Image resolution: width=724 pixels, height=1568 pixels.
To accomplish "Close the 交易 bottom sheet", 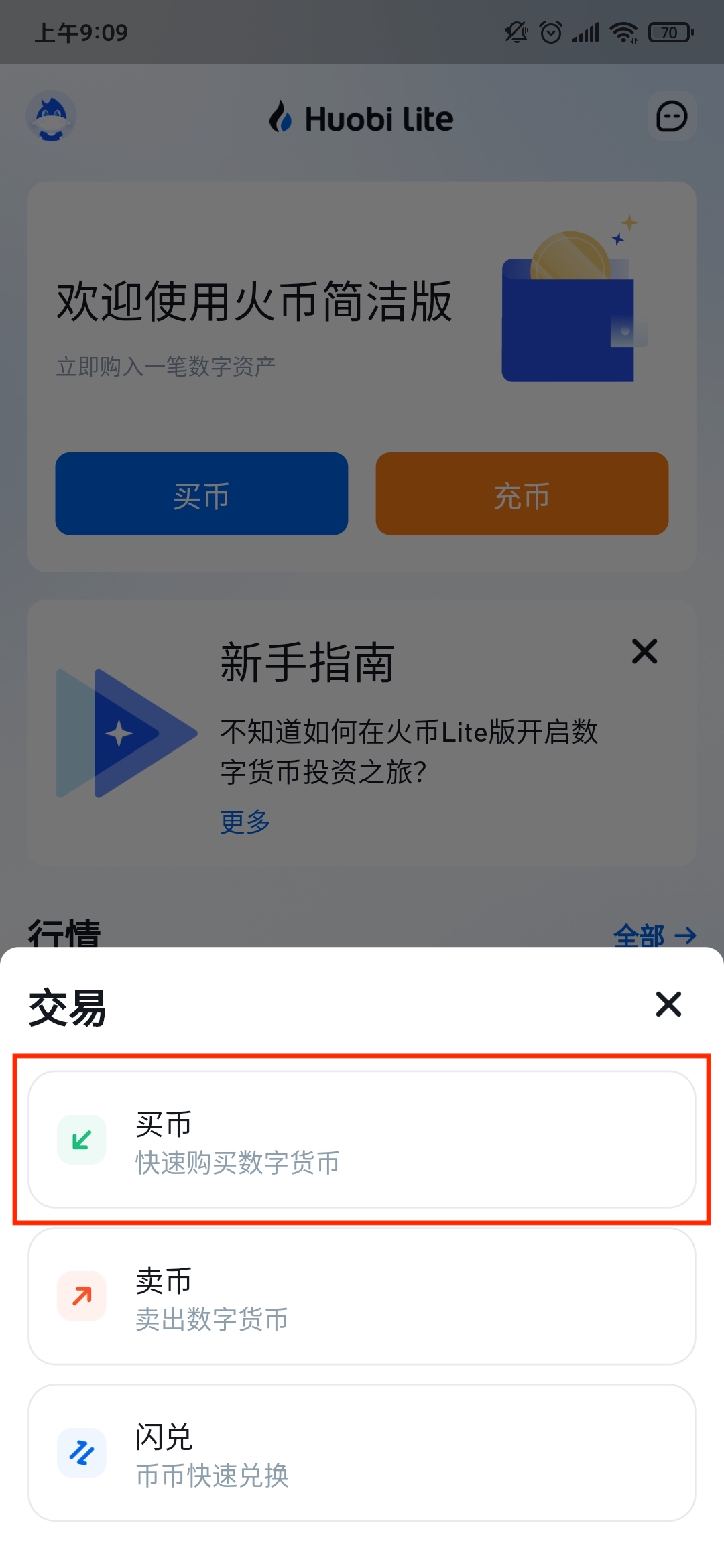I will [668, 1004].
